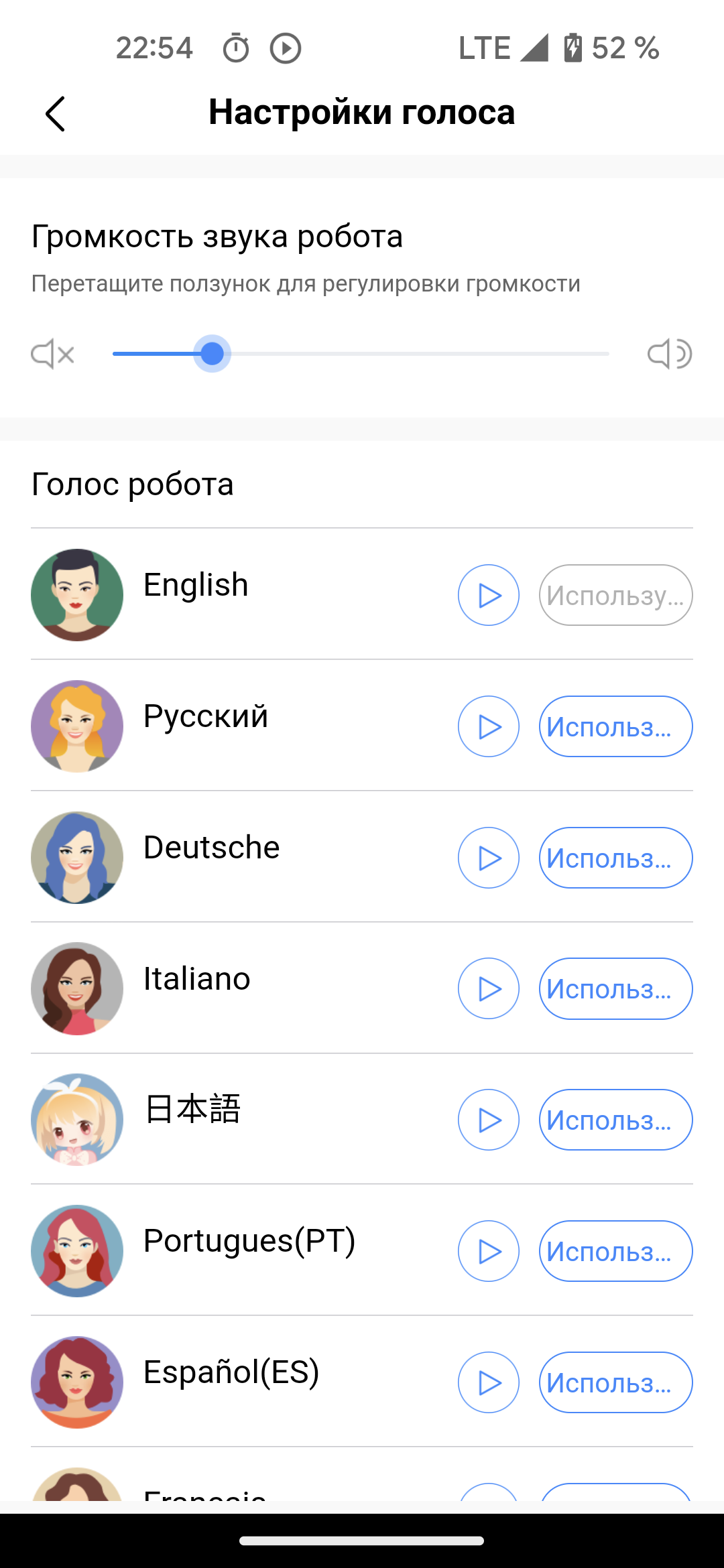The height and width of the screenshot is (1568, 724).
Task: Select the Deutsche voice for the robot
Action: pyautogui.click(x=615, y=858)
